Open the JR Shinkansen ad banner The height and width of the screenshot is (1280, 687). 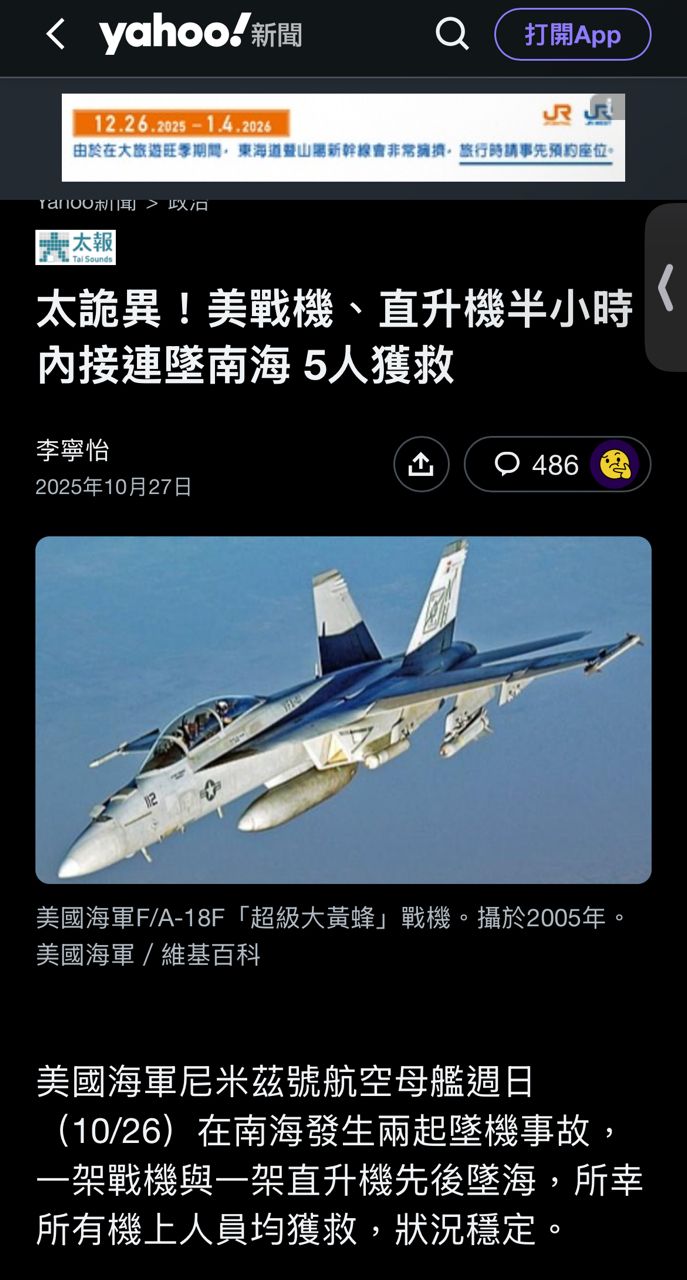pyautogui.click(x=343, y=138)
